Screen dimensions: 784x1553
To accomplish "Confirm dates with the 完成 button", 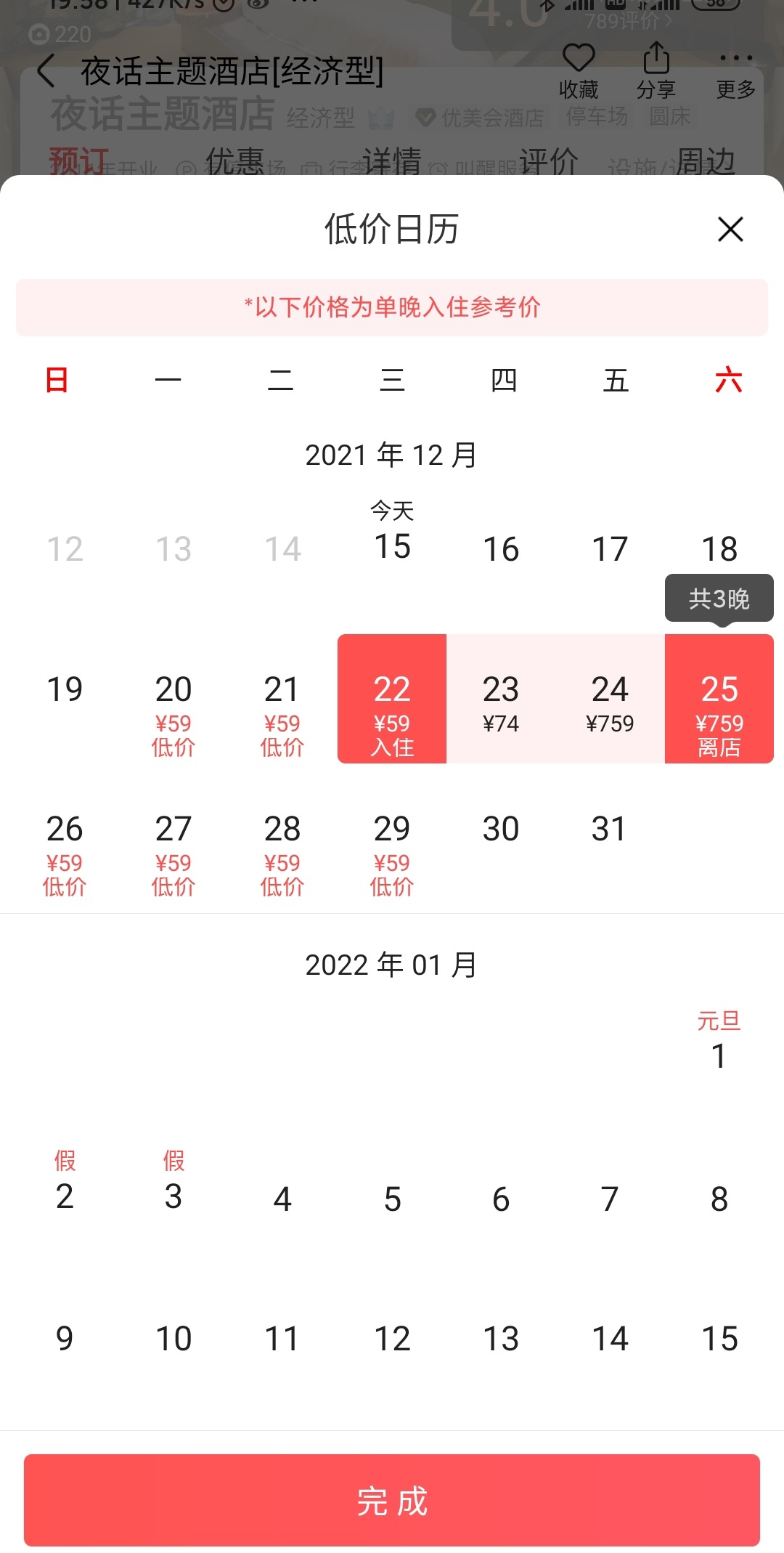I will point(392,1500).
